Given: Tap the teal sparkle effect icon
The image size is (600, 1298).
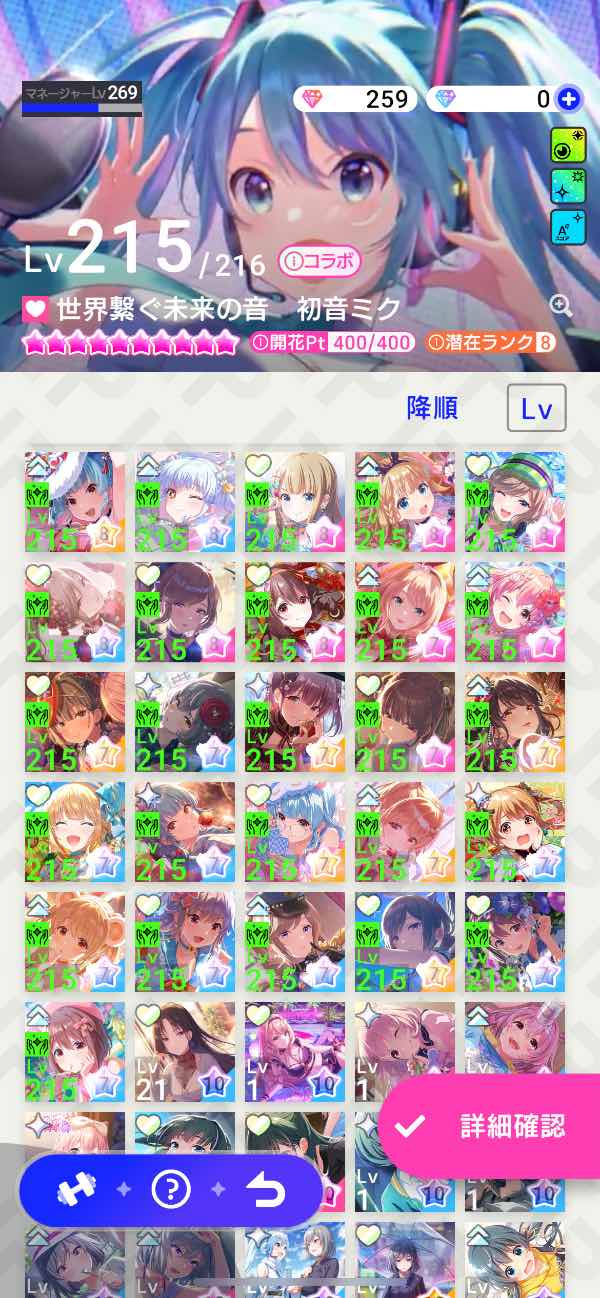Looking at the screenshot, I should pos(568,186).
